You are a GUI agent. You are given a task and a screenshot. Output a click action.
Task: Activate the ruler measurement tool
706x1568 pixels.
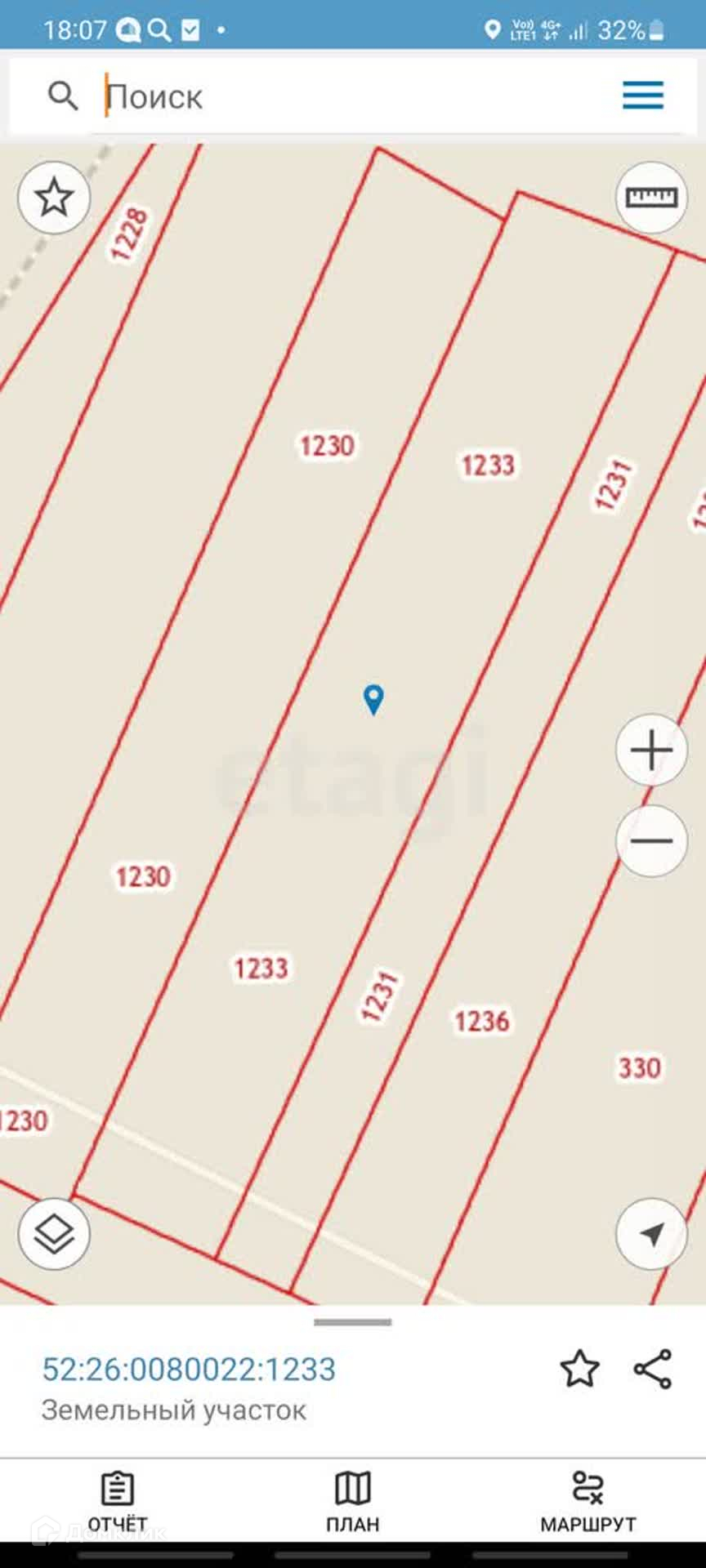pos(651,198)
